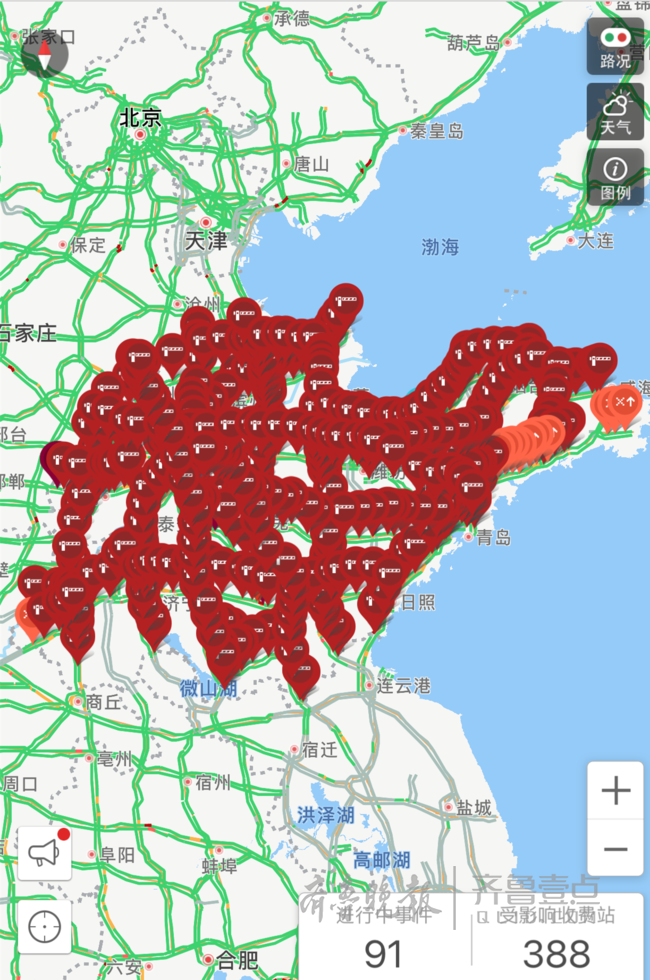
Task: Center the map on my location
Action: tap(44, 927)
